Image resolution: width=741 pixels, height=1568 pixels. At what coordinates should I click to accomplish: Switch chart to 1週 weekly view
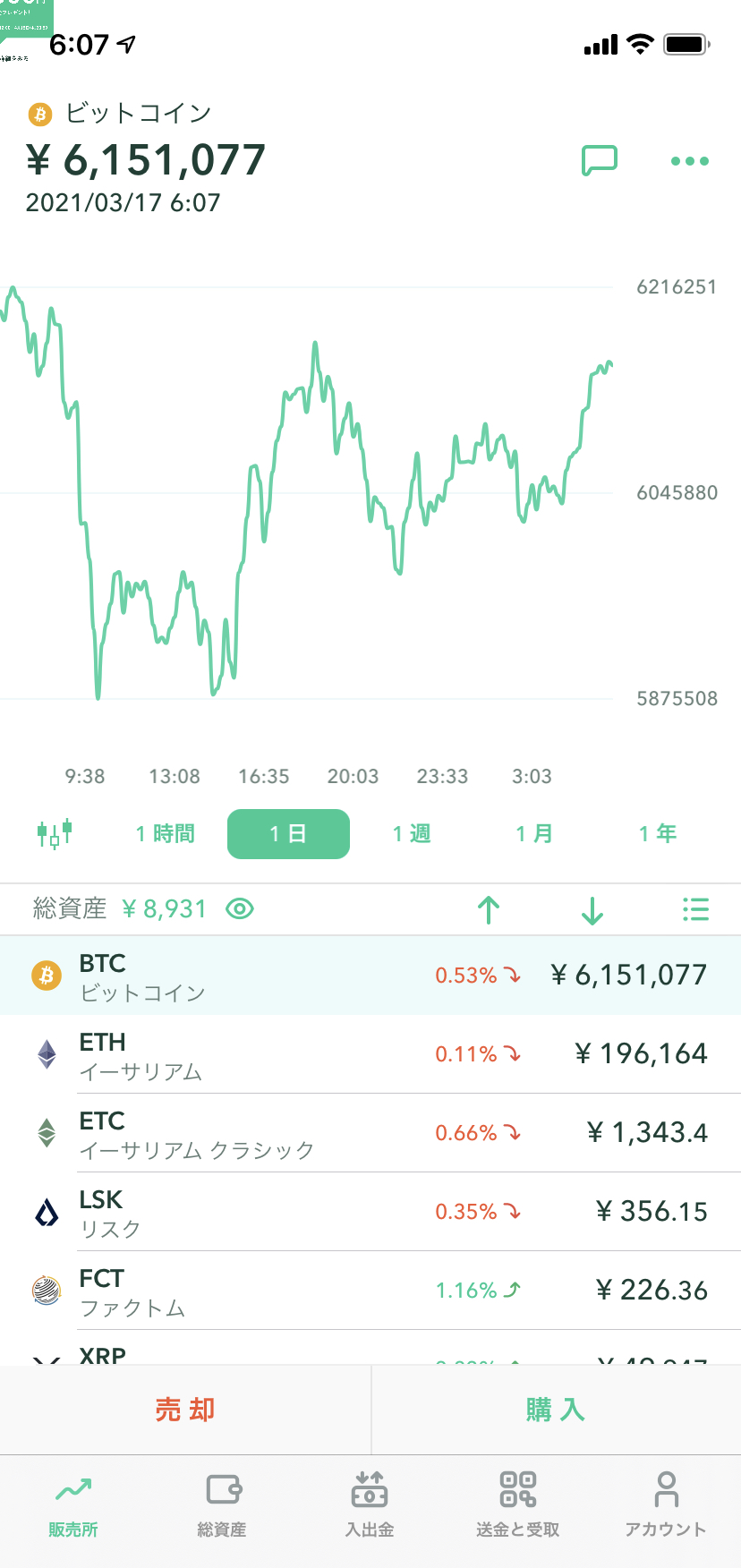(x=411, y=833)
